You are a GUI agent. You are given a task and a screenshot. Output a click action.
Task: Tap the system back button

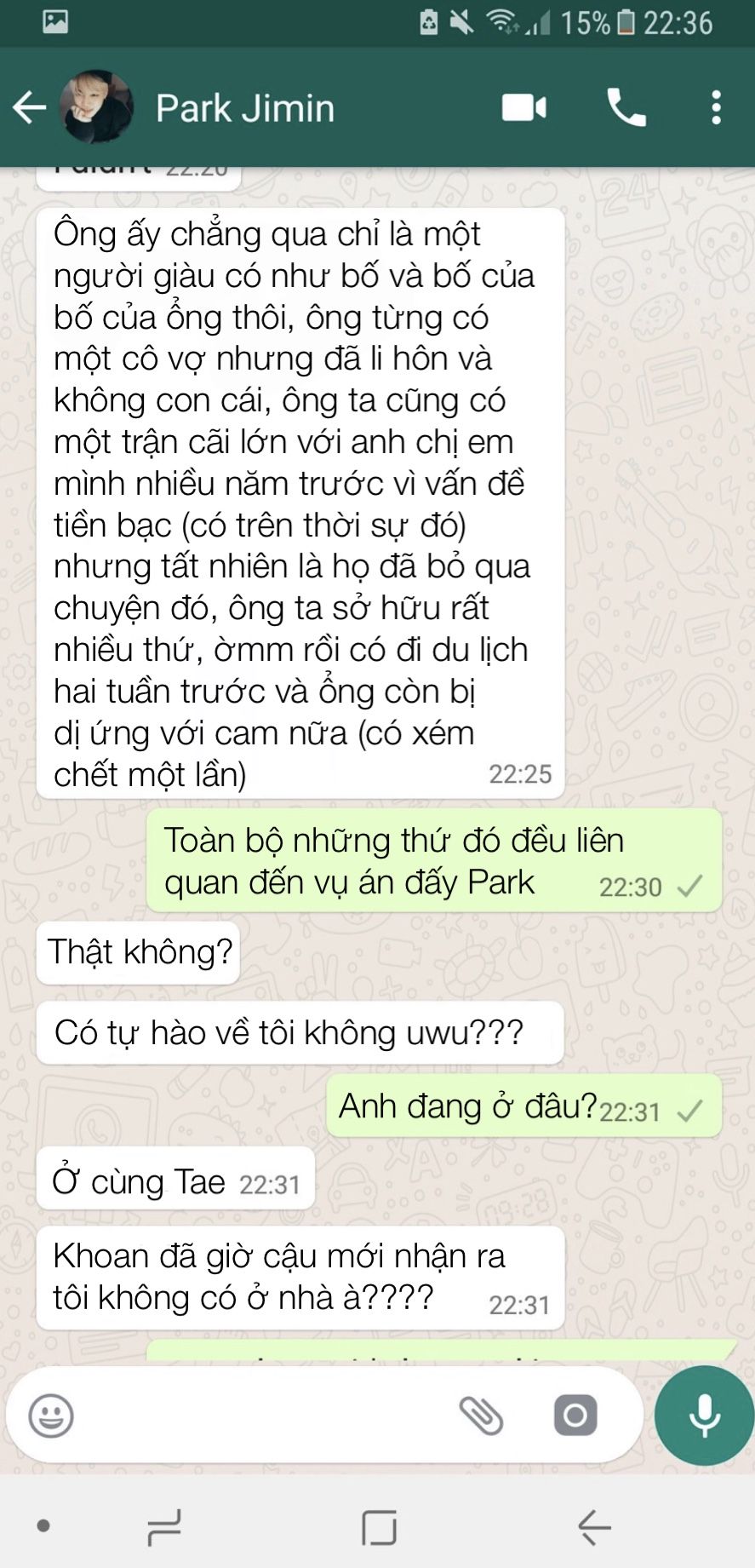594,1527
